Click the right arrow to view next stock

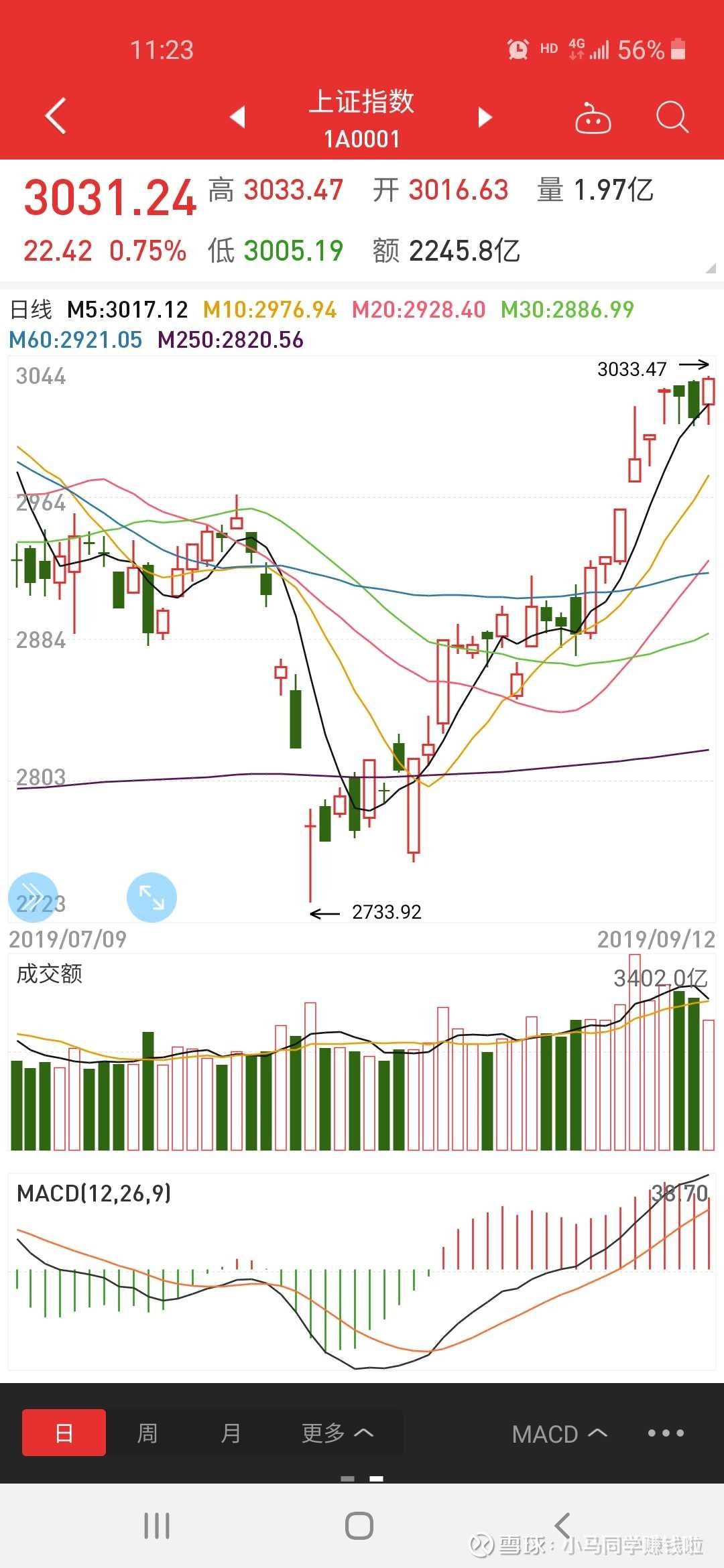pyautogui.click(x=485, y=117)
